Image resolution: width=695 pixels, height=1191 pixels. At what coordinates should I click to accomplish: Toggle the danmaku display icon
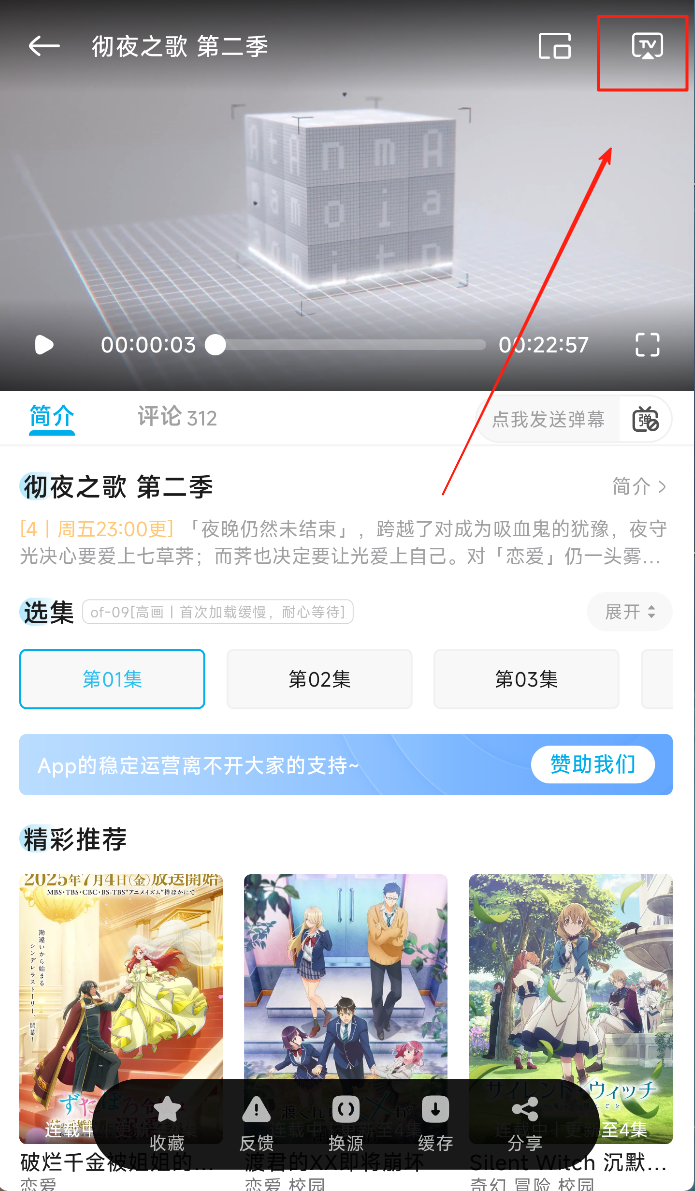pos(646,419)
